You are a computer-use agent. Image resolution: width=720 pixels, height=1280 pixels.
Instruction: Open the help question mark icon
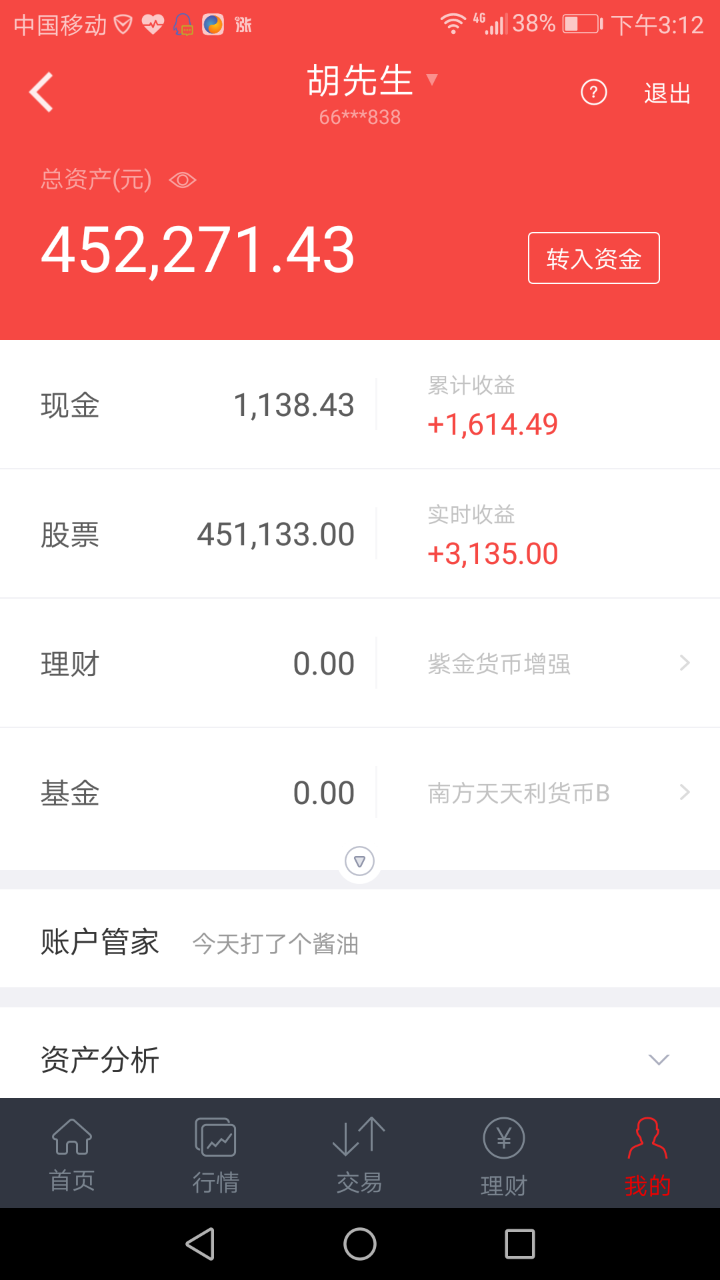click(594, 93)
